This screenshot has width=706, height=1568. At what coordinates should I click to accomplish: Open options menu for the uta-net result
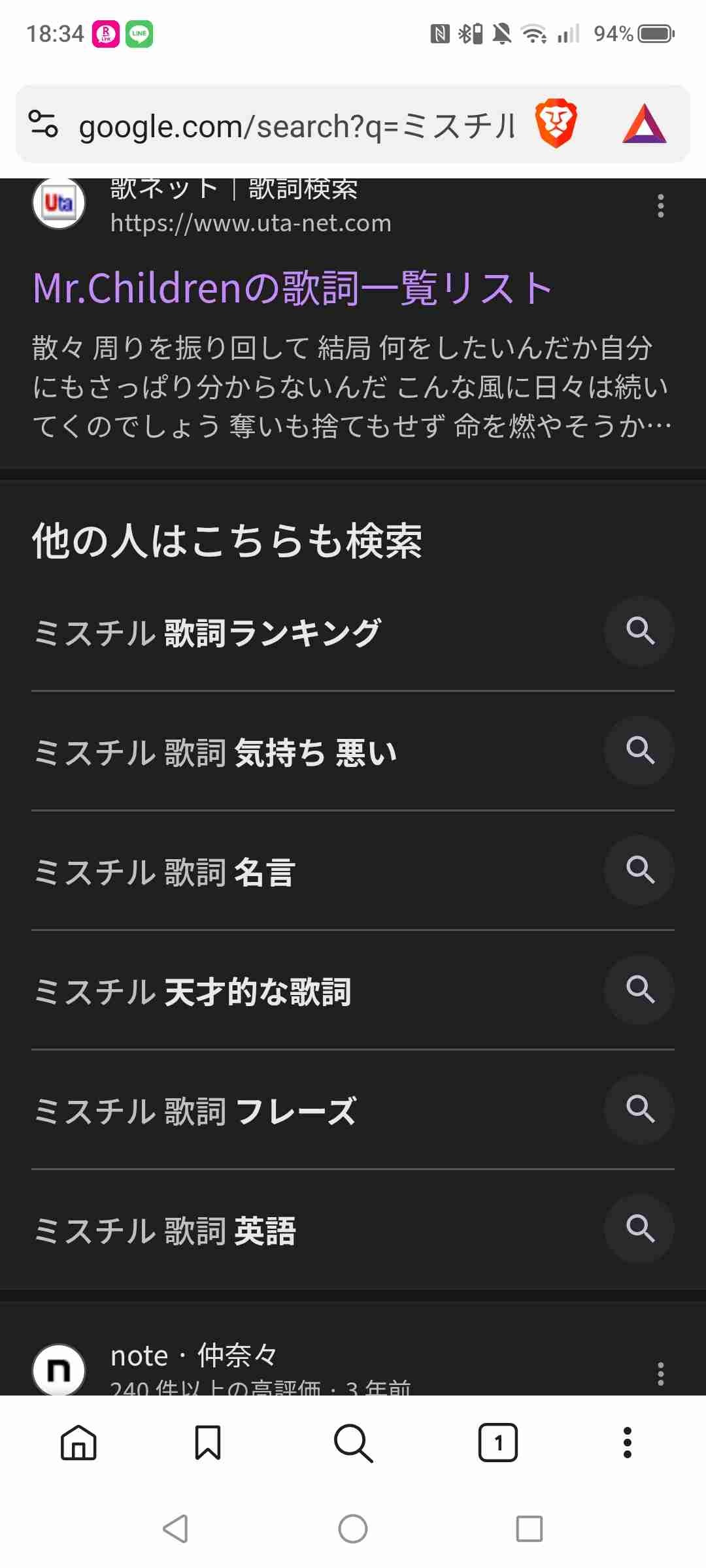pyautogui.click(x=660, y=206)
